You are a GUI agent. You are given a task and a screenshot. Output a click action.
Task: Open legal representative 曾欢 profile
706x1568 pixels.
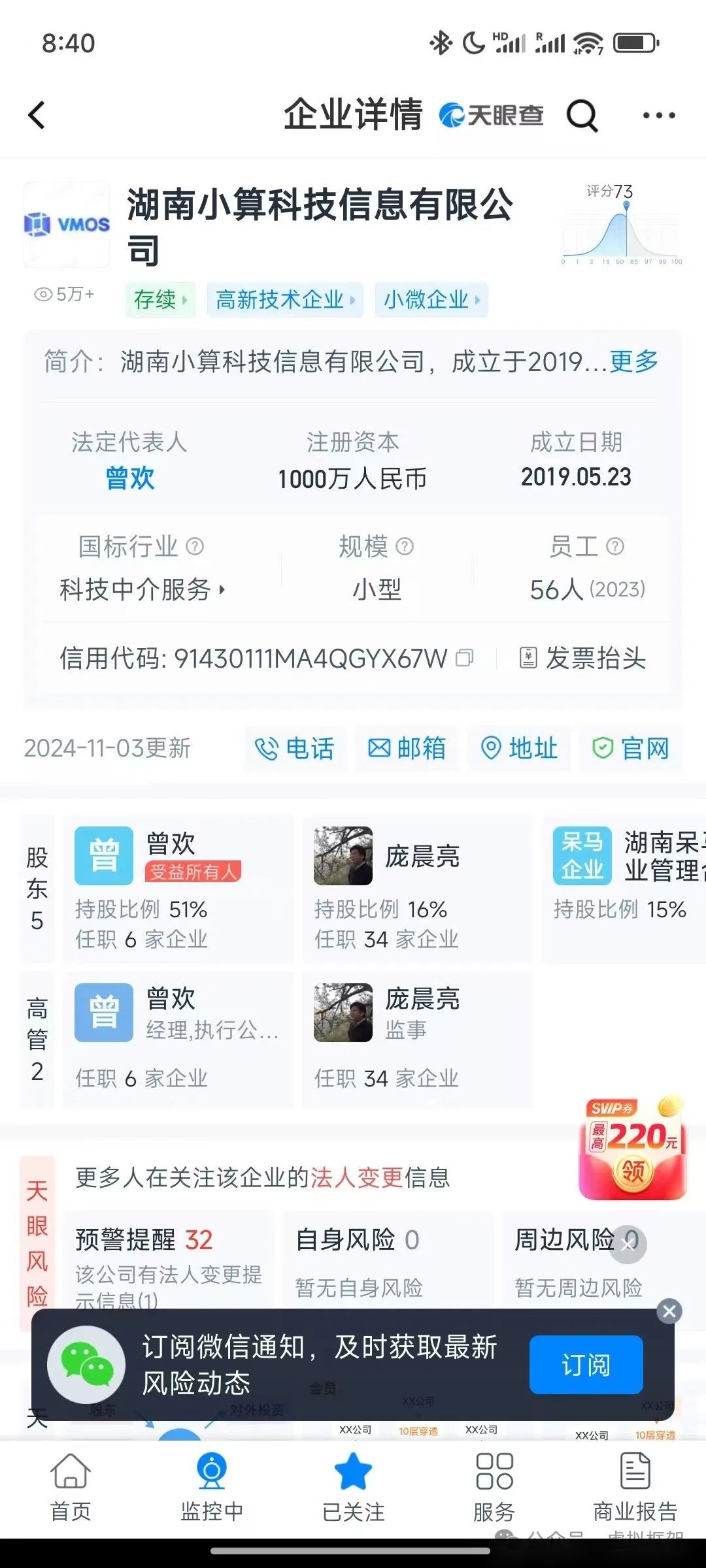point(130,478)
